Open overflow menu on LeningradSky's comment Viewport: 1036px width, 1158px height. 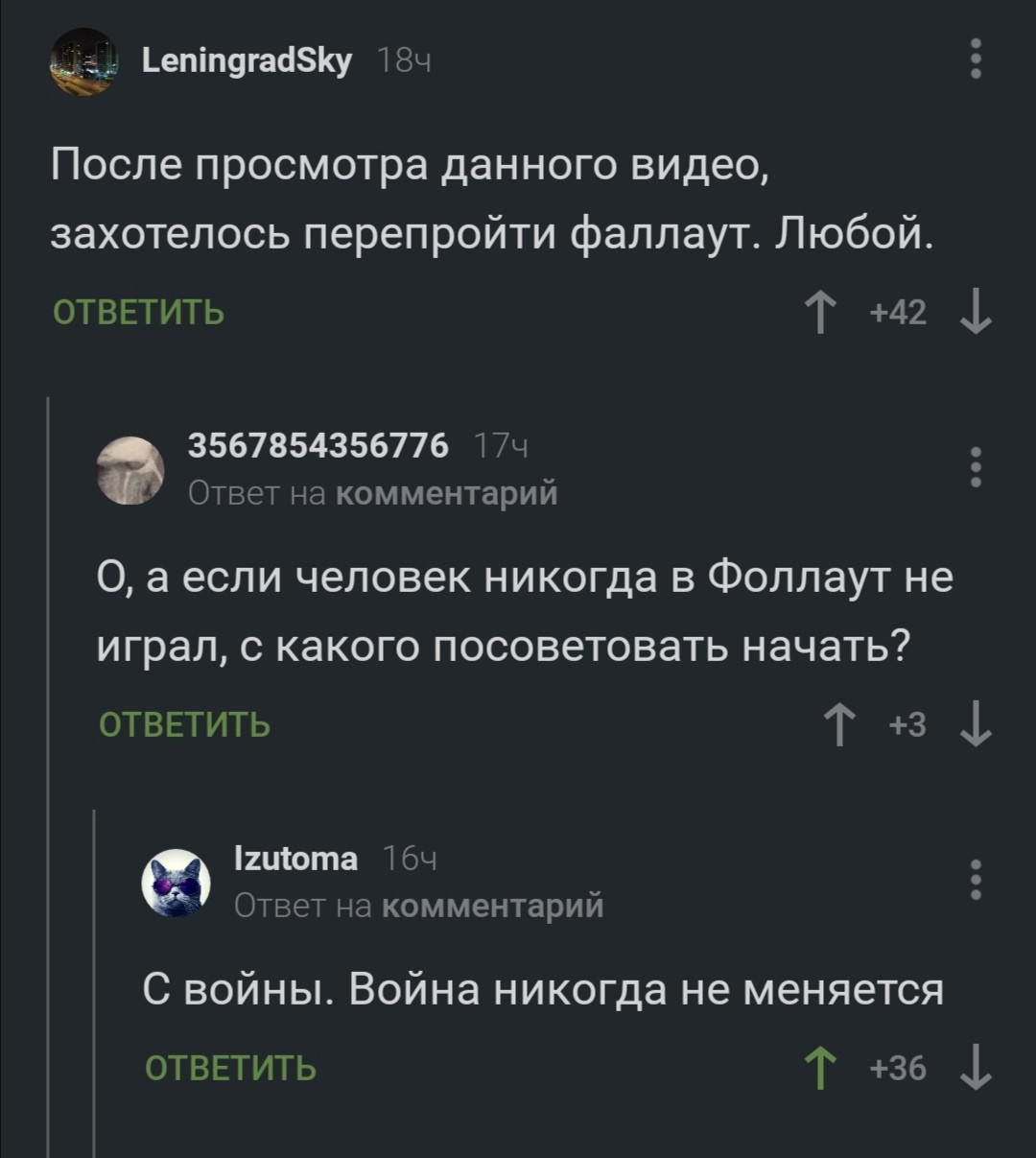pyautogui.click(x=975, y=59)
